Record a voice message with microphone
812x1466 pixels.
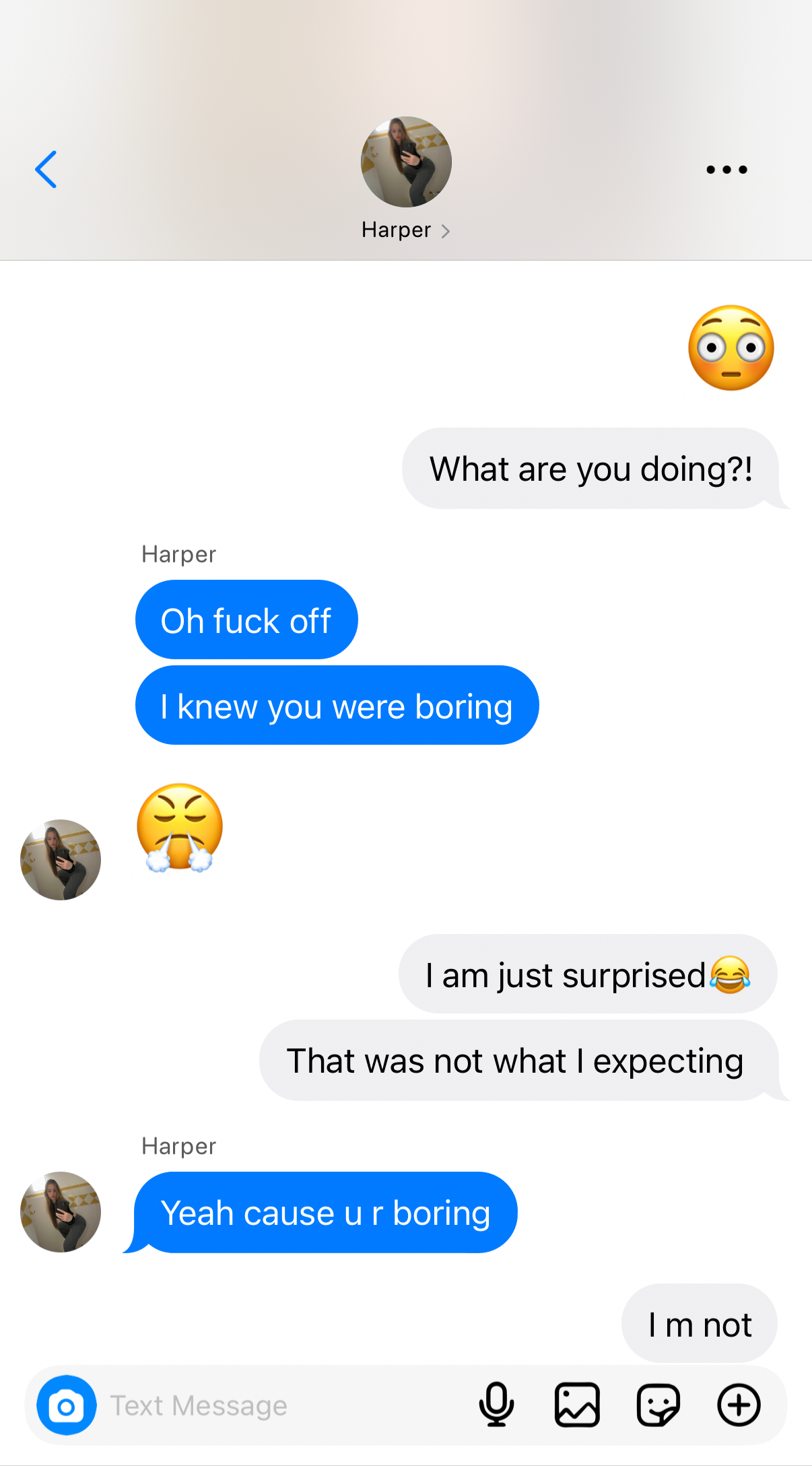(x=497, y=1405)
